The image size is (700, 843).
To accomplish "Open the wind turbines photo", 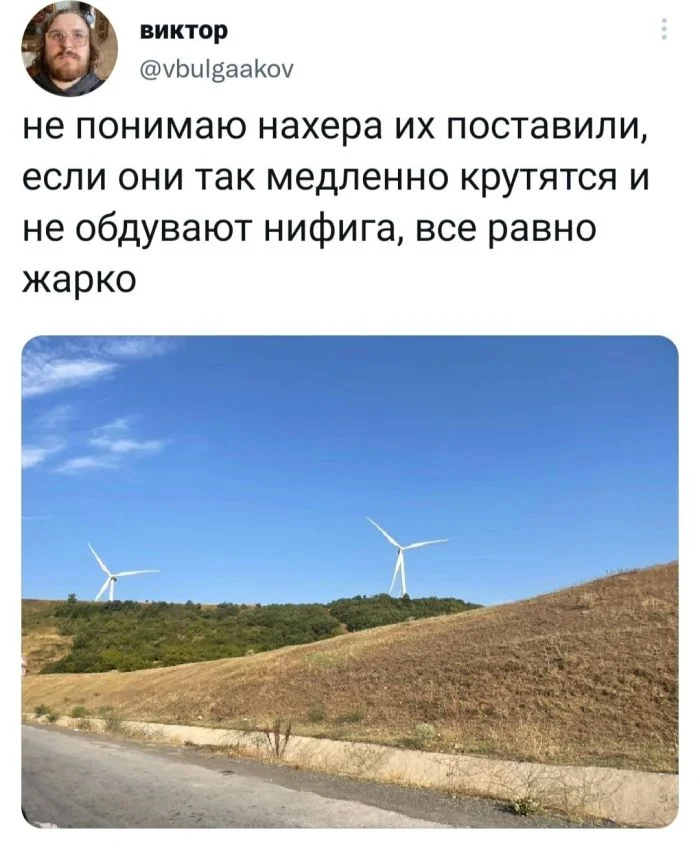I will tap(350, 580).
